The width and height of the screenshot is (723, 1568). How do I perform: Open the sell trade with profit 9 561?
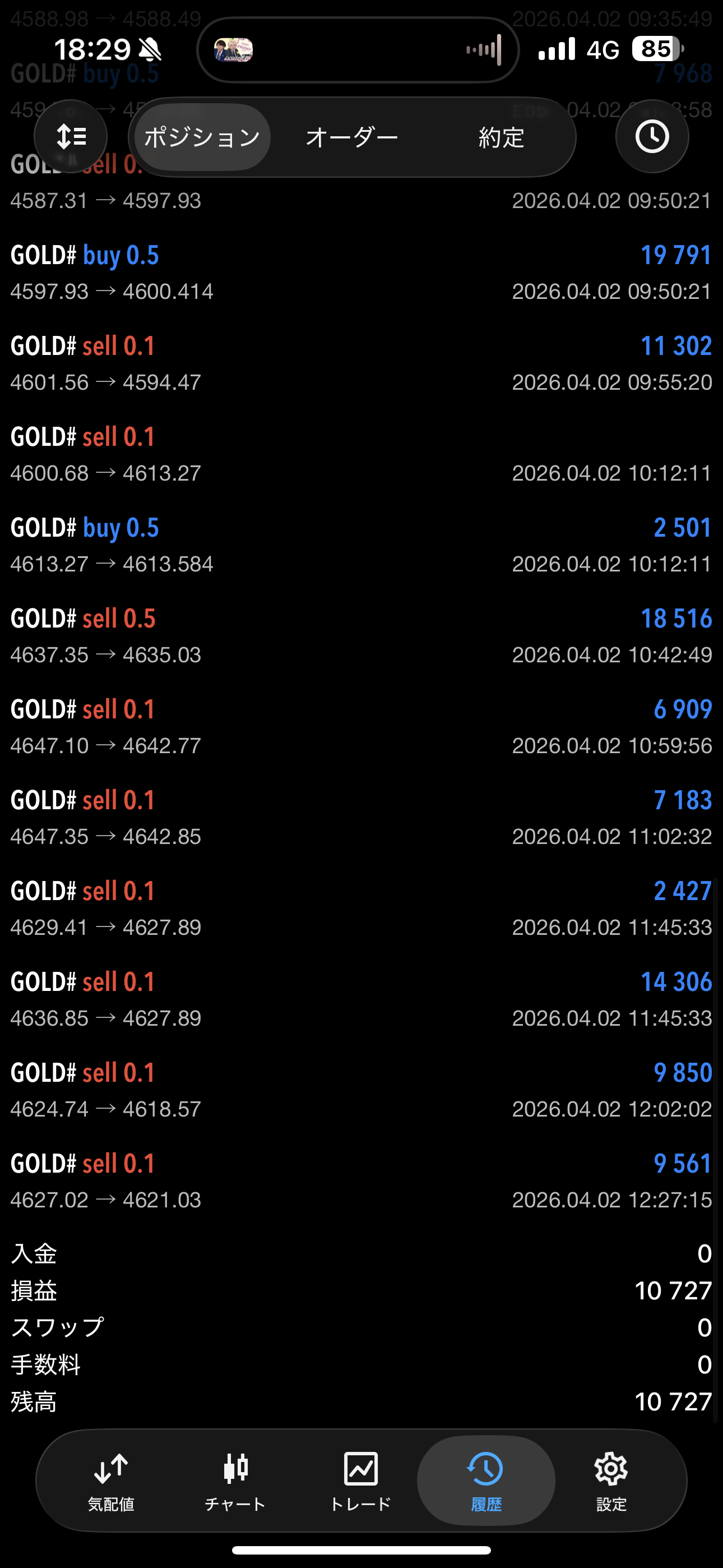[x=361, y=1180]
